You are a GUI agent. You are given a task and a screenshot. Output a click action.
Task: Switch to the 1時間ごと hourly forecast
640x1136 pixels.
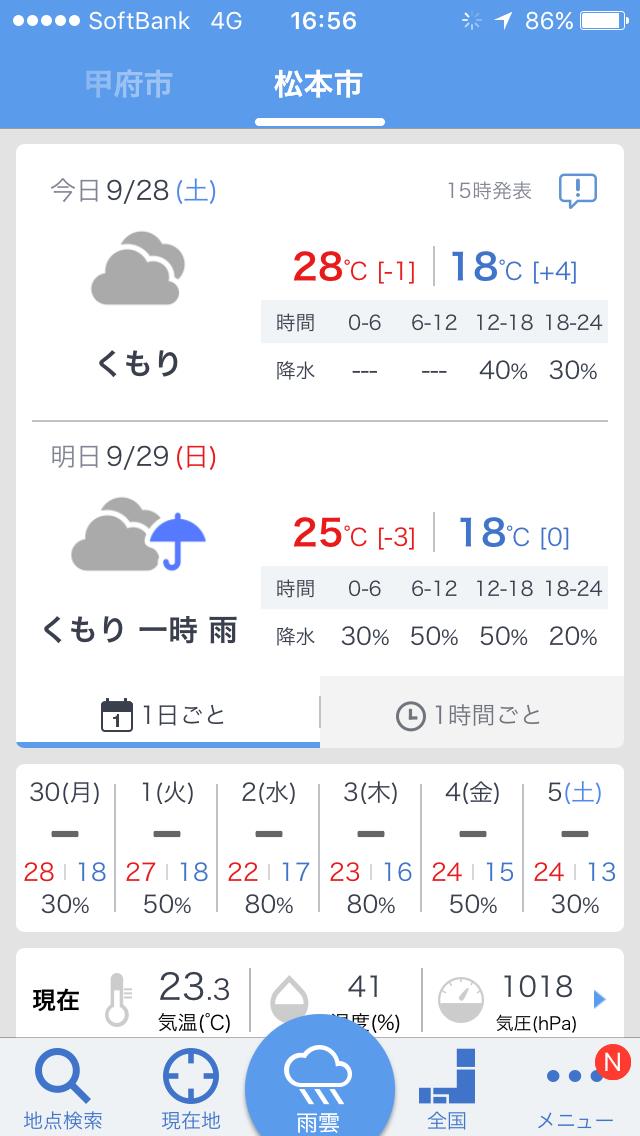(x=471, y=716)
